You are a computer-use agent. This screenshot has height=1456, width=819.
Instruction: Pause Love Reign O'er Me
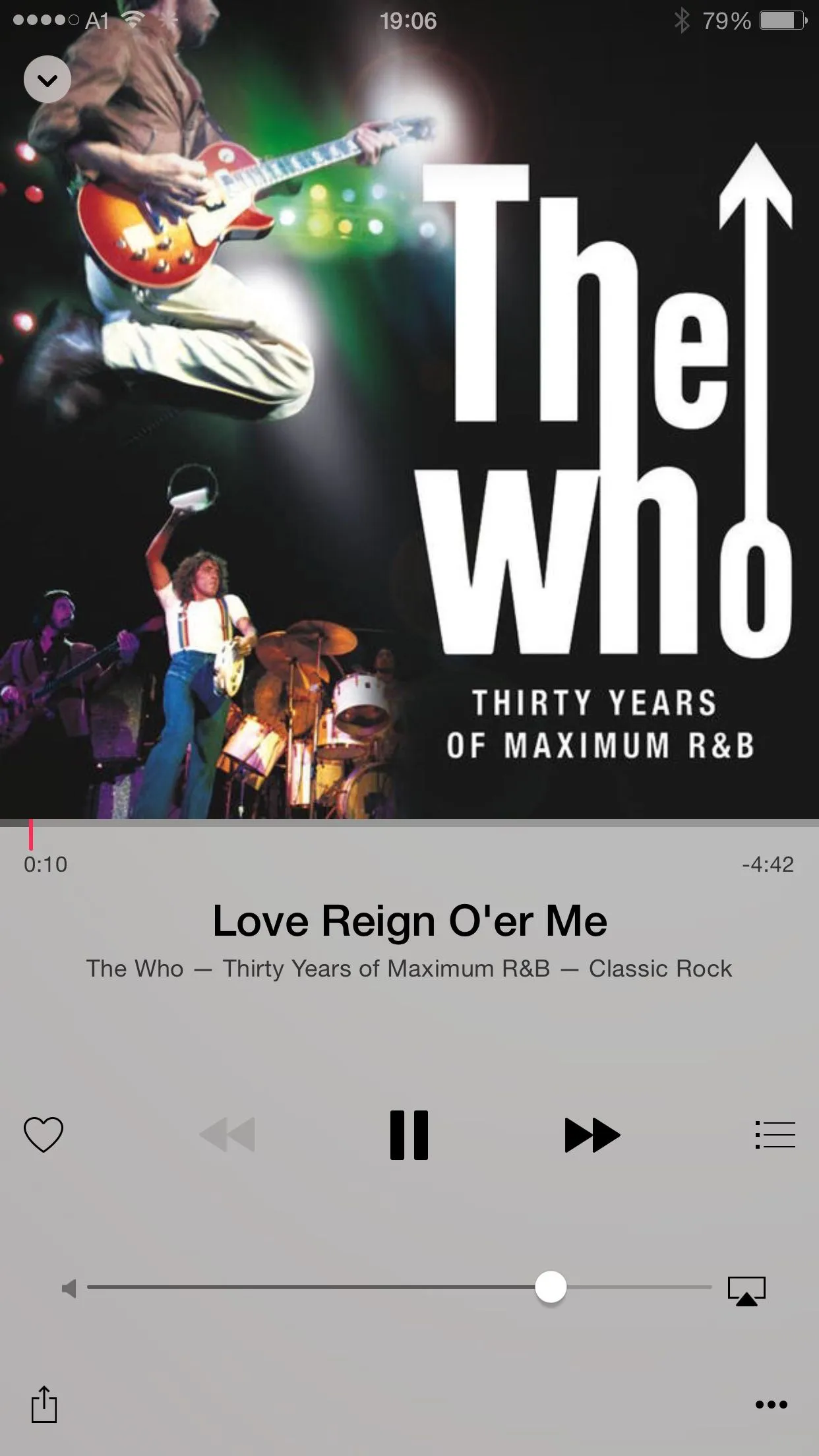409,1134
